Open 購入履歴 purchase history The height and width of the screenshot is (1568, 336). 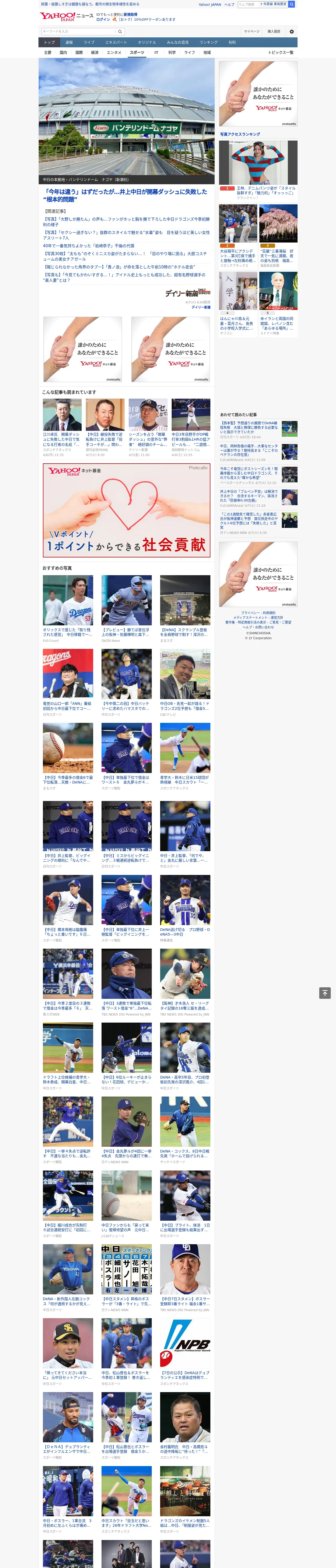[274, 32]
